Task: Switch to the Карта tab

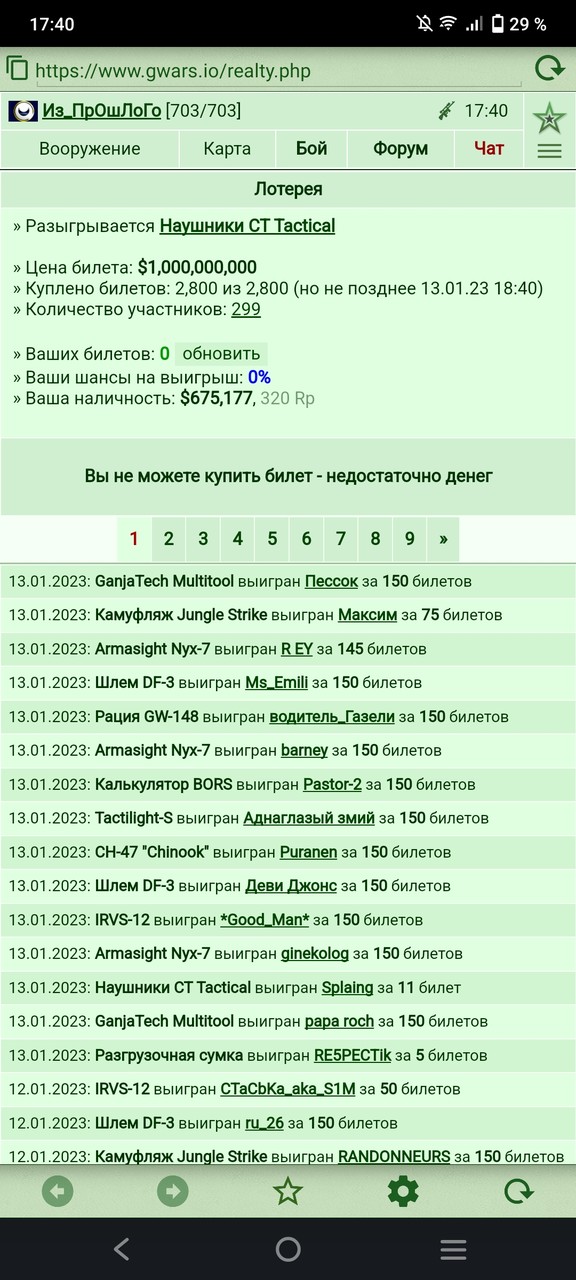Action: pyautogui.click(x=227, y=148)
